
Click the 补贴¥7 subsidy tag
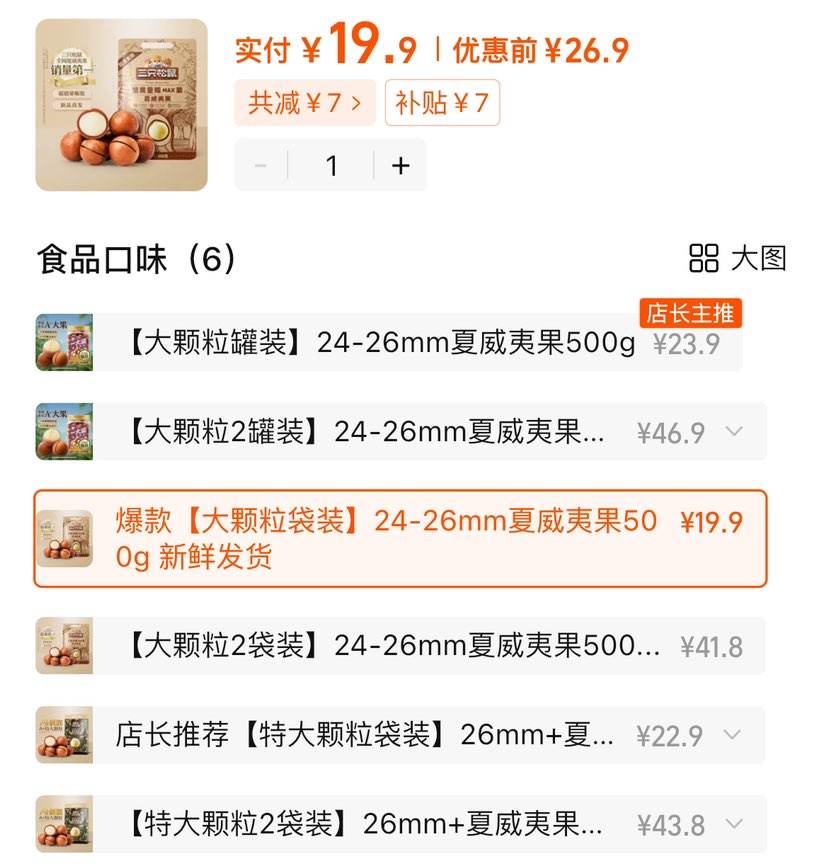(x=441, y=104)
